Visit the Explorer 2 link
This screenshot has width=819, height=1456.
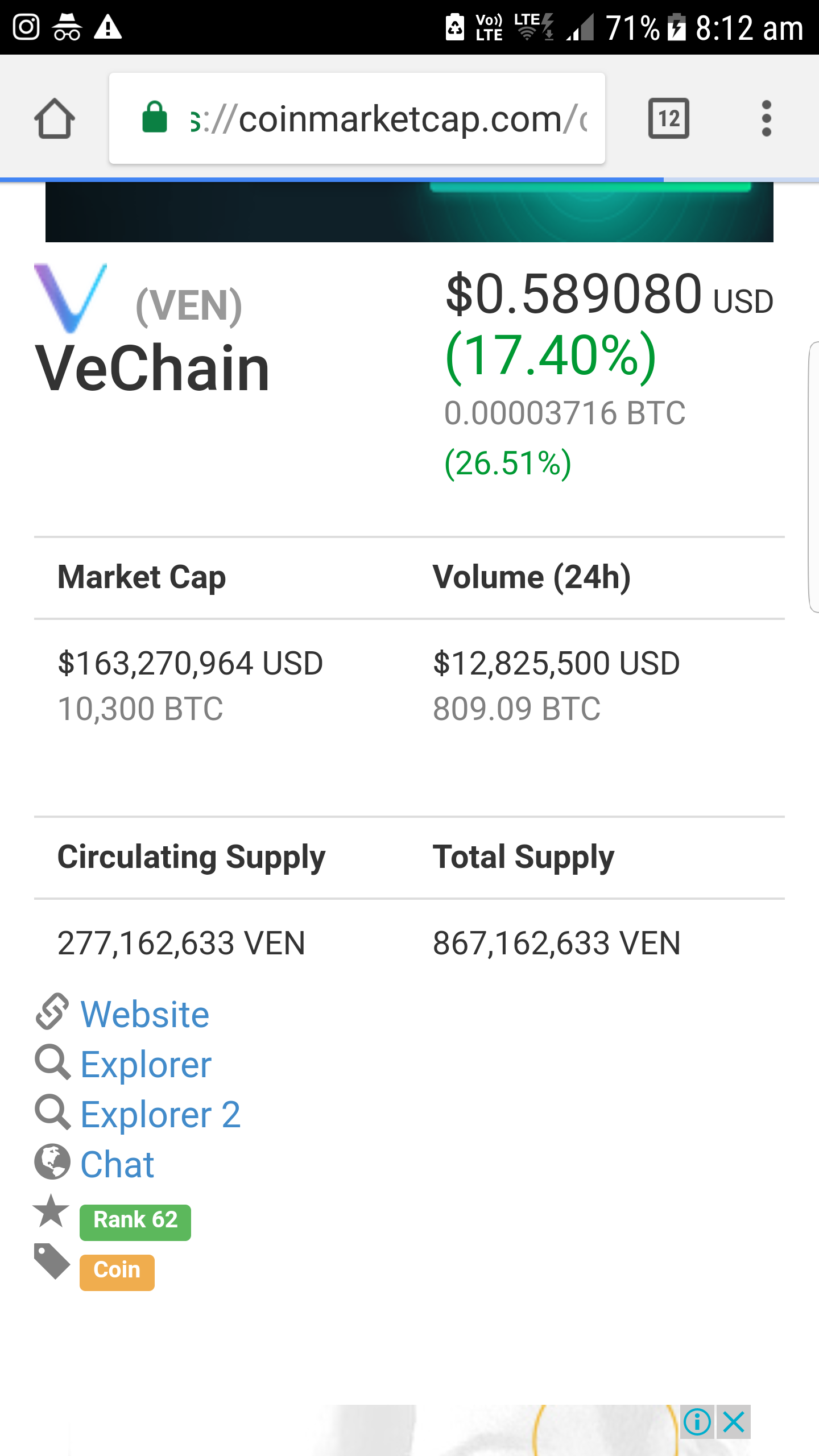click(x=160, y=1114)
